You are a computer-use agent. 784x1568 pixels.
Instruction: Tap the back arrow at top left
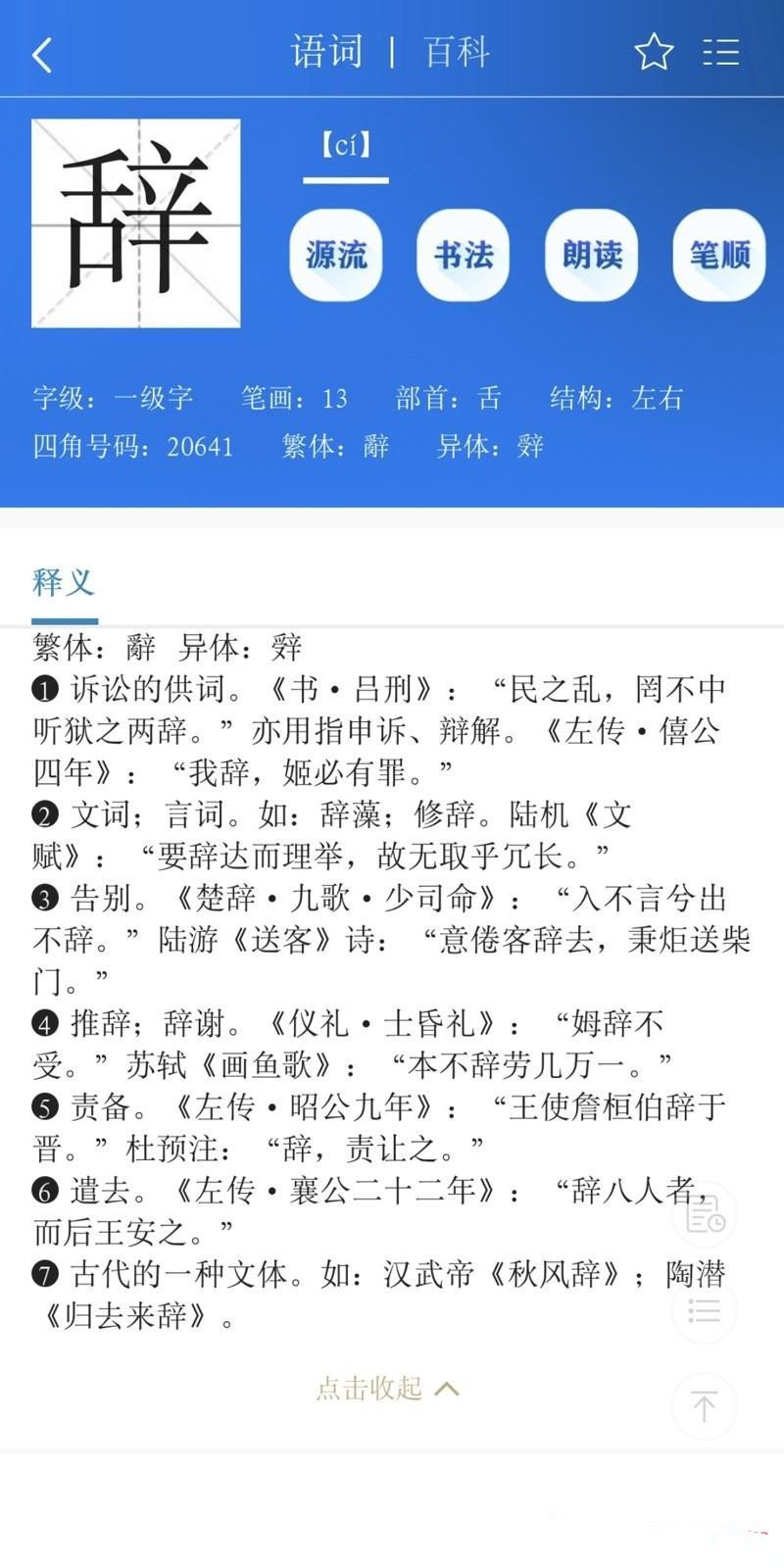click(x=41, y=54)
